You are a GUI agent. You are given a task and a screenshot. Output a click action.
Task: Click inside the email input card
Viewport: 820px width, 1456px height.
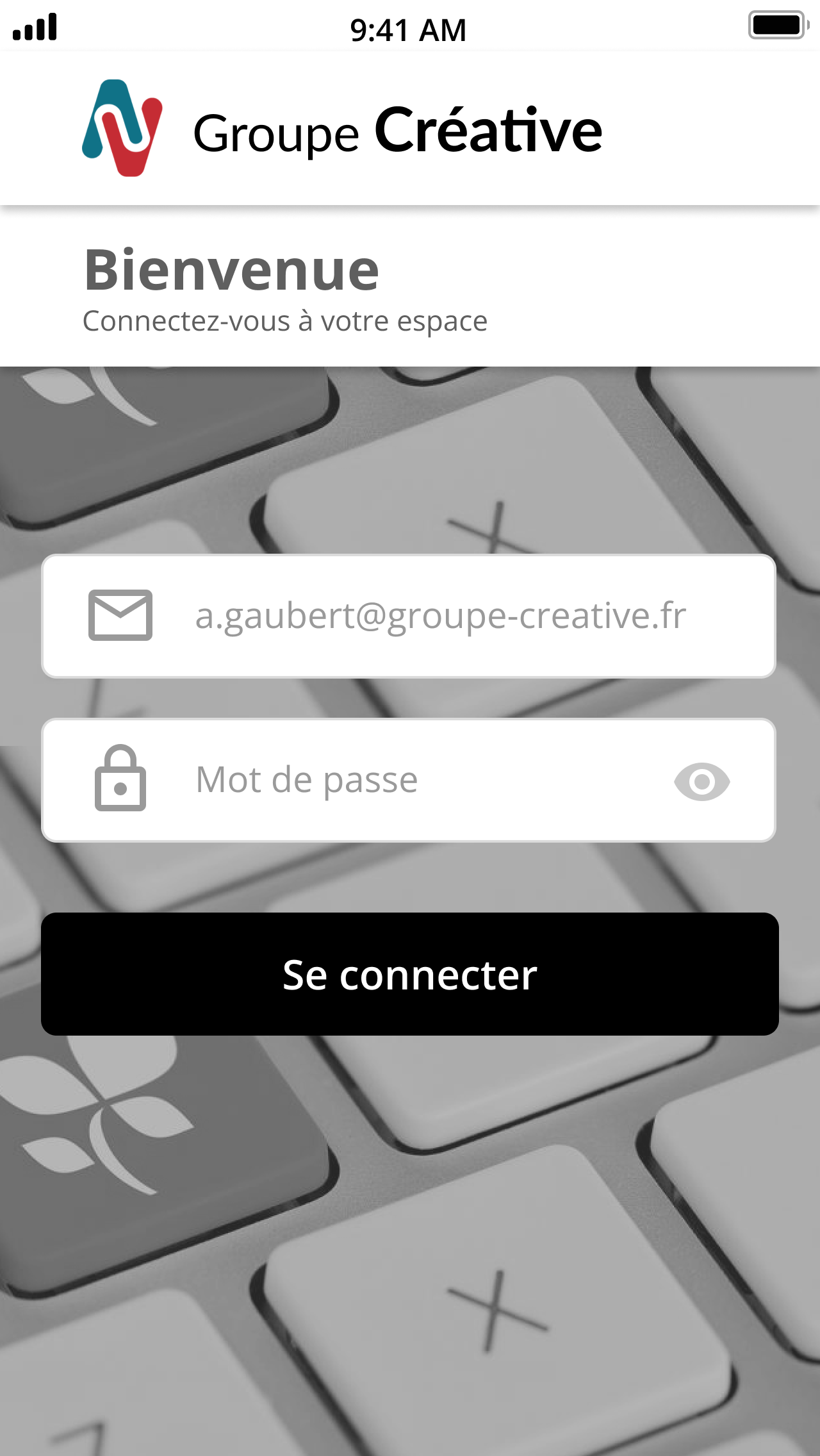pos(410,616)
